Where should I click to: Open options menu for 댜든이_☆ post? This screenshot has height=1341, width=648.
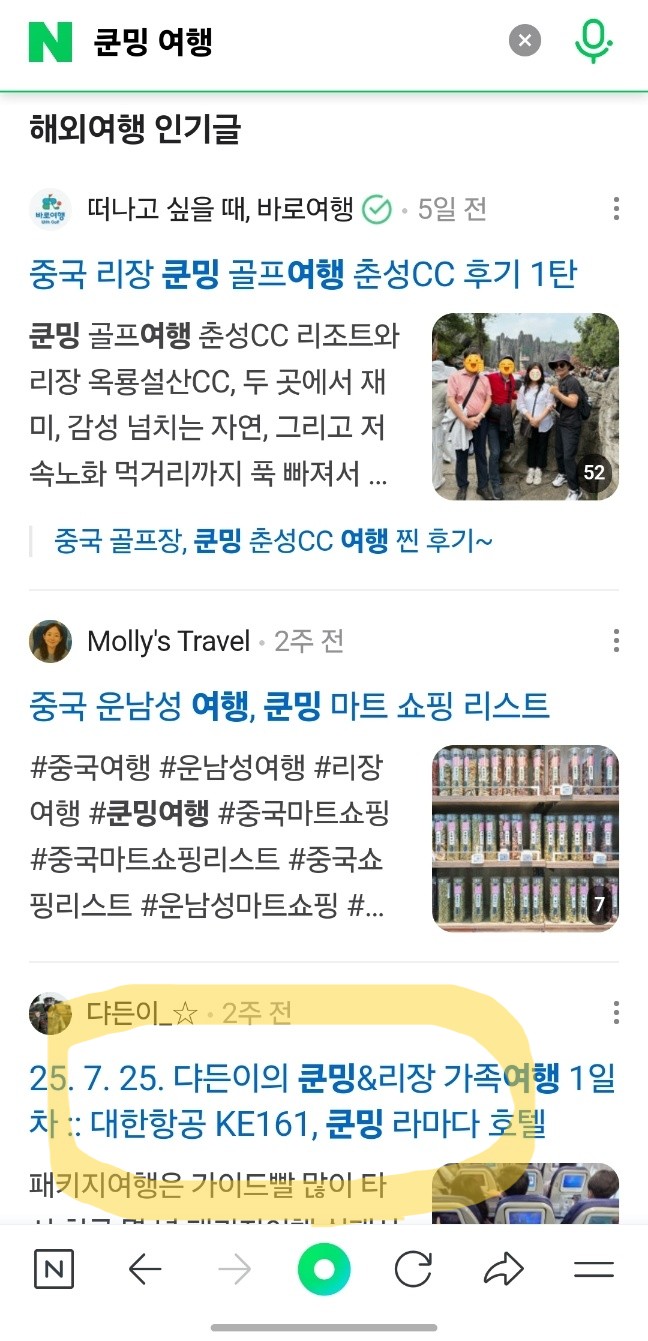click(x=616, y=1013)
